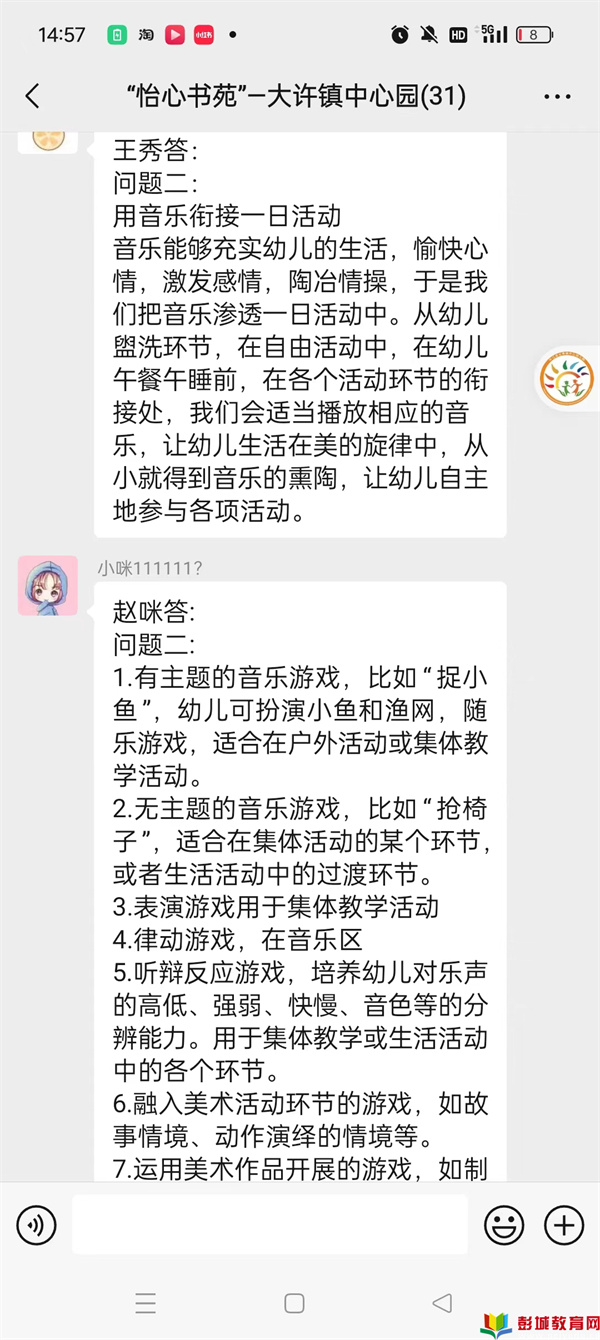The width and height of the screenshot is (600, 1340).
Task: Open the emoji picker
Action: [x=504, y=1224]
